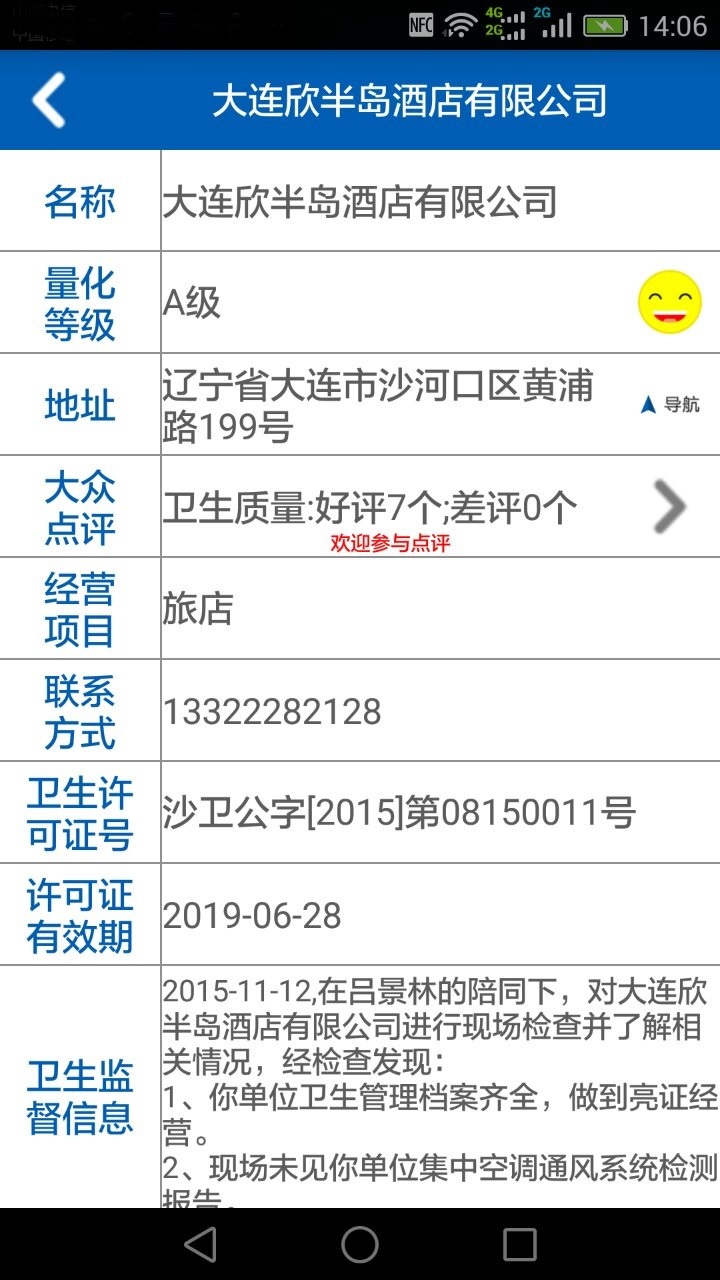Open the system recent apps view
The width and height of the screenshot is (720, 1280).
[520, 1244]
